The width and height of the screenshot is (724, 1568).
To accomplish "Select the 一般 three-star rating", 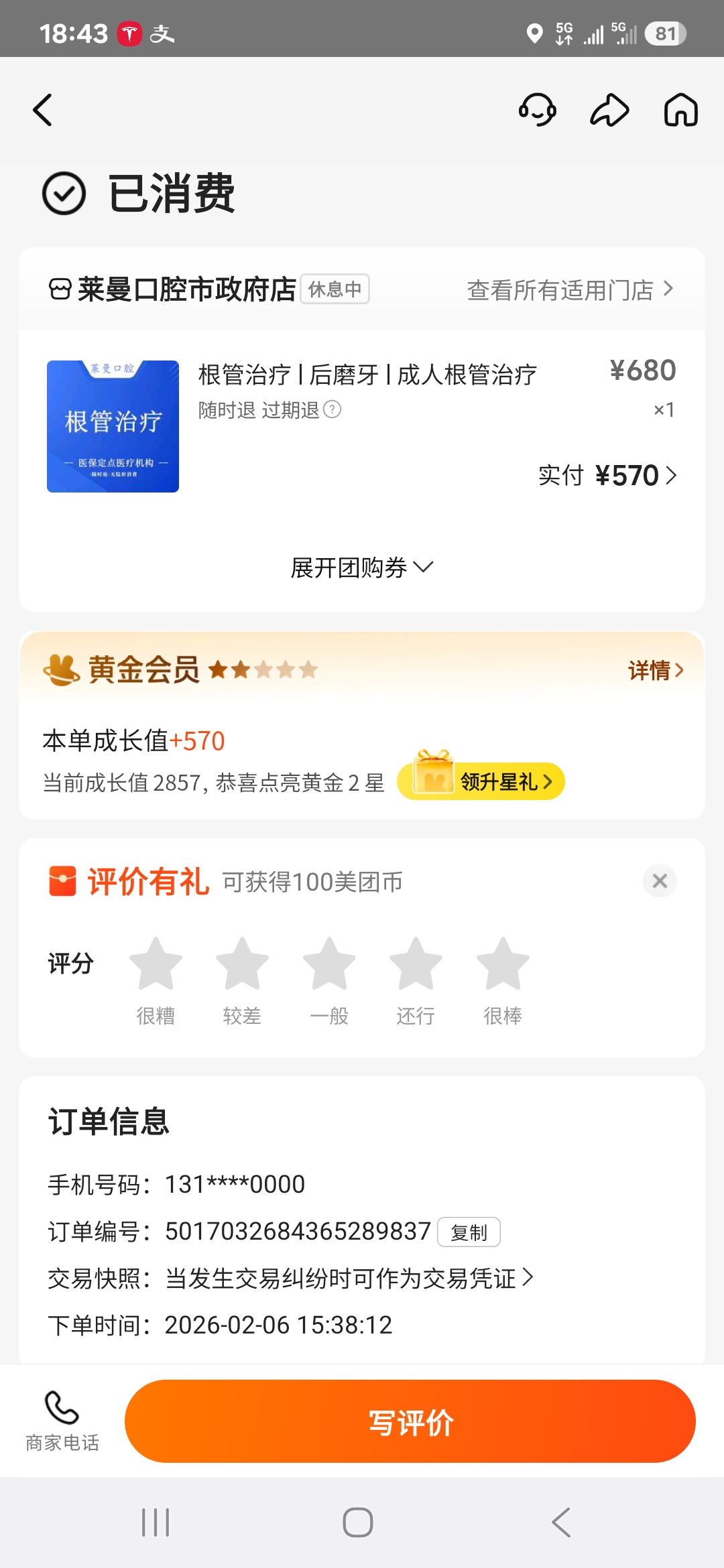I will tap(329, 965).
